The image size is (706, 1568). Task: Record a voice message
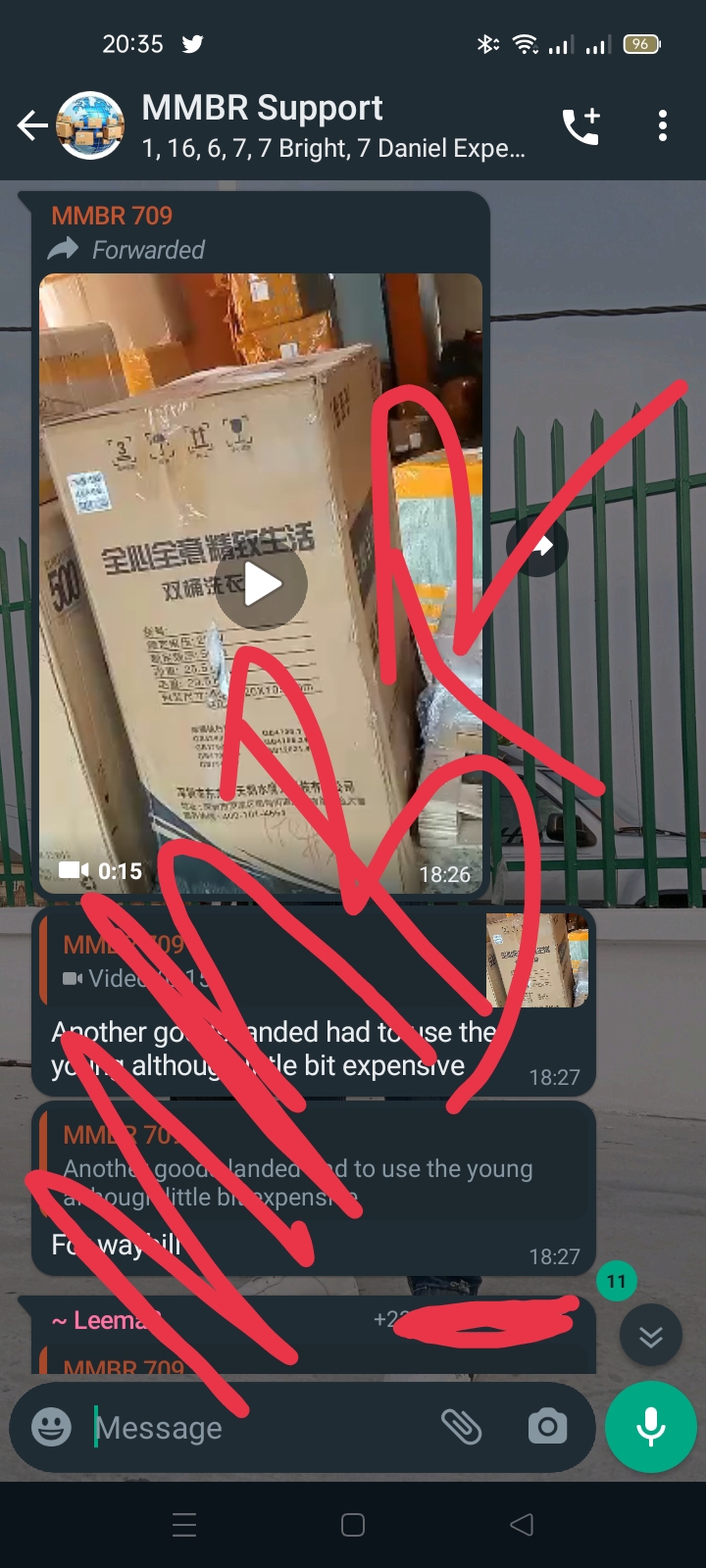pos(651,1427)
